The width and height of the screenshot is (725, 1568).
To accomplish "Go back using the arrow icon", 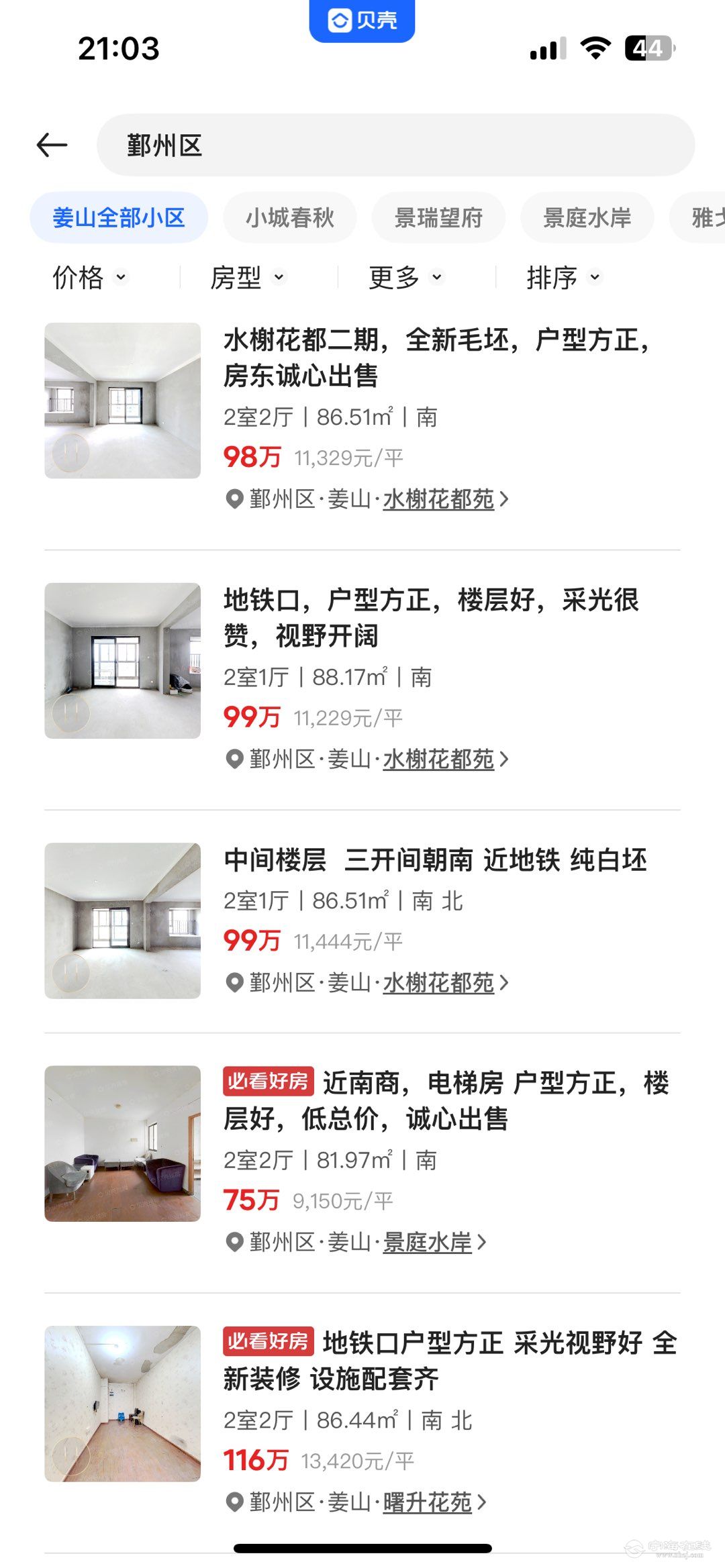I will [52, 145].
